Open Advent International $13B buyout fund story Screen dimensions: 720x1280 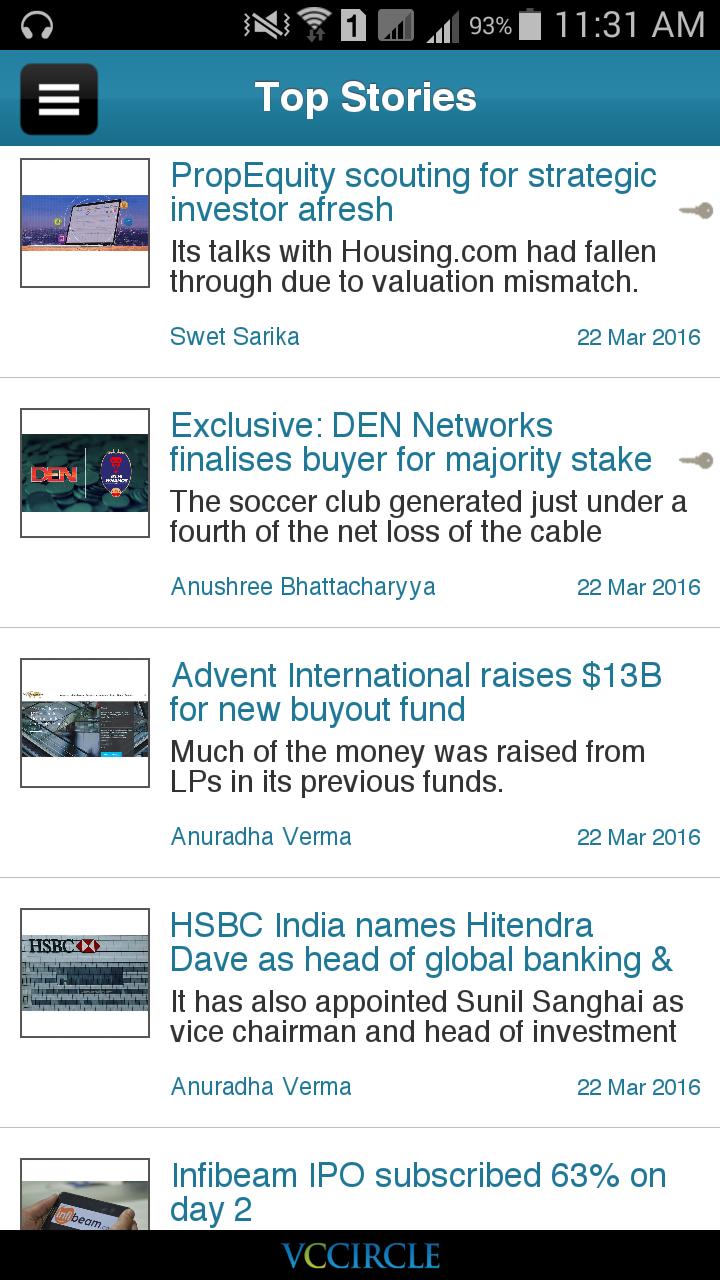pyautogui.click(x=416, y=693)
